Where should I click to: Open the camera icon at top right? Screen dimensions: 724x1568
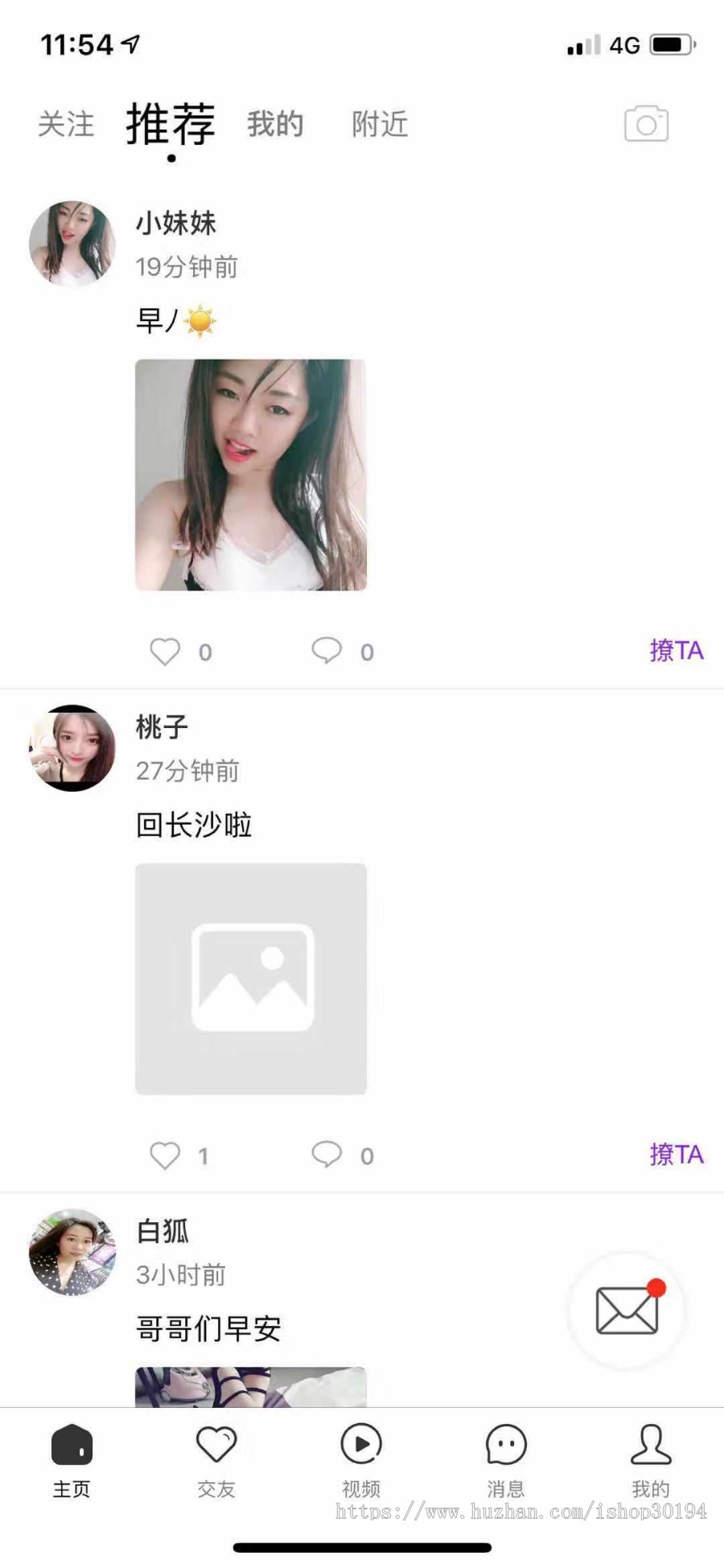(x=645, y=123)
